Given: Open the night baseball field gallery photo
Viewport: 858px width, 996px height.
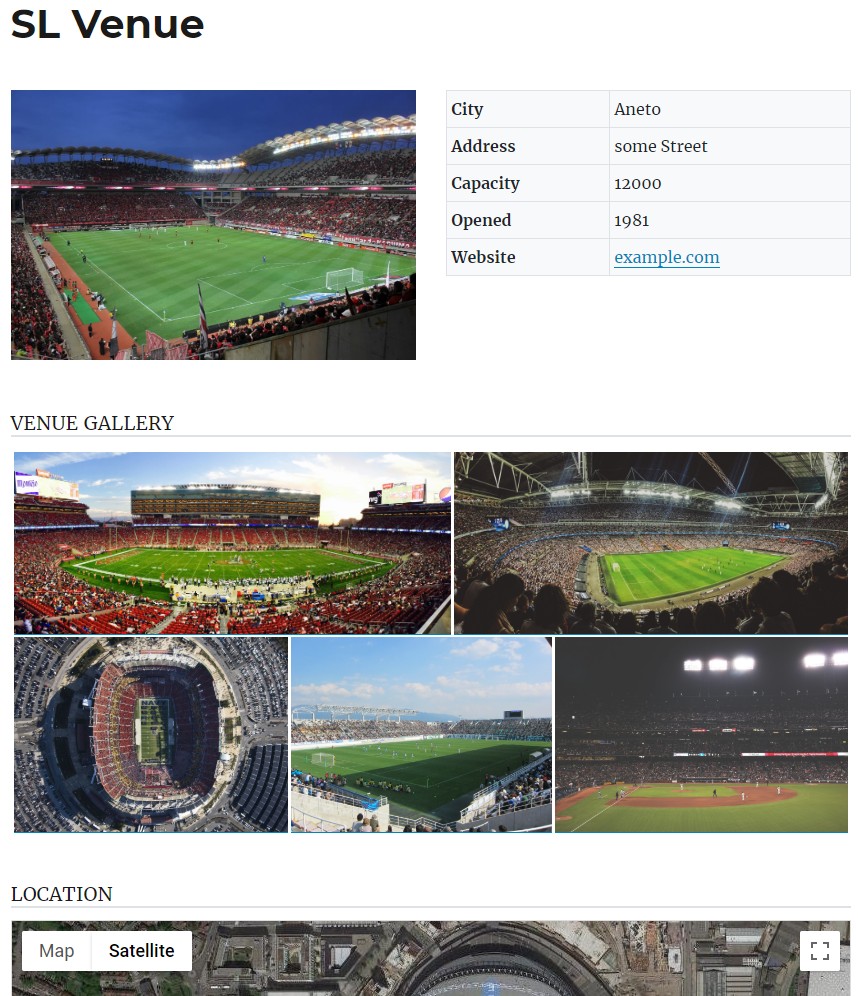Looking at the screenshot, I should (x=701, y=734).
